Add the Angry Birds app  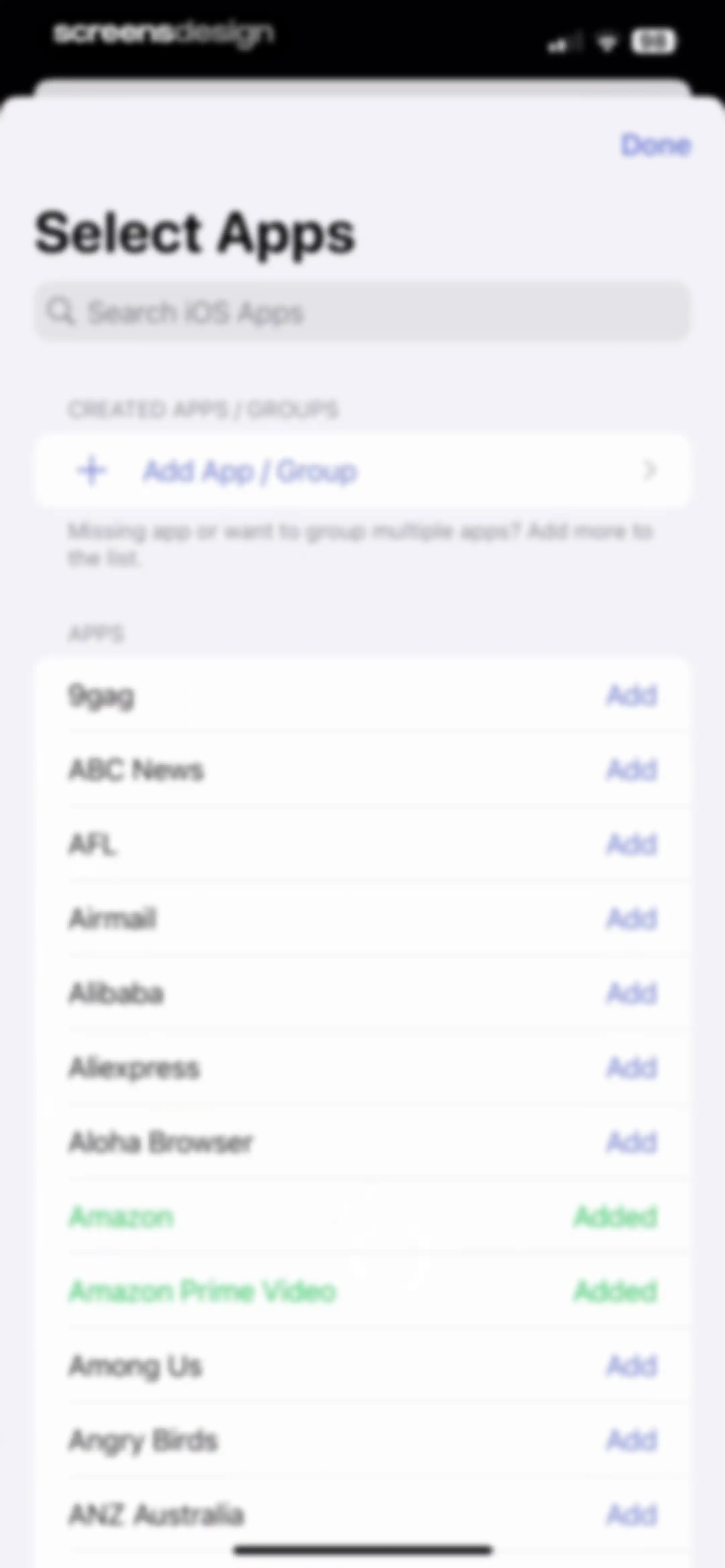(632, 1440)
